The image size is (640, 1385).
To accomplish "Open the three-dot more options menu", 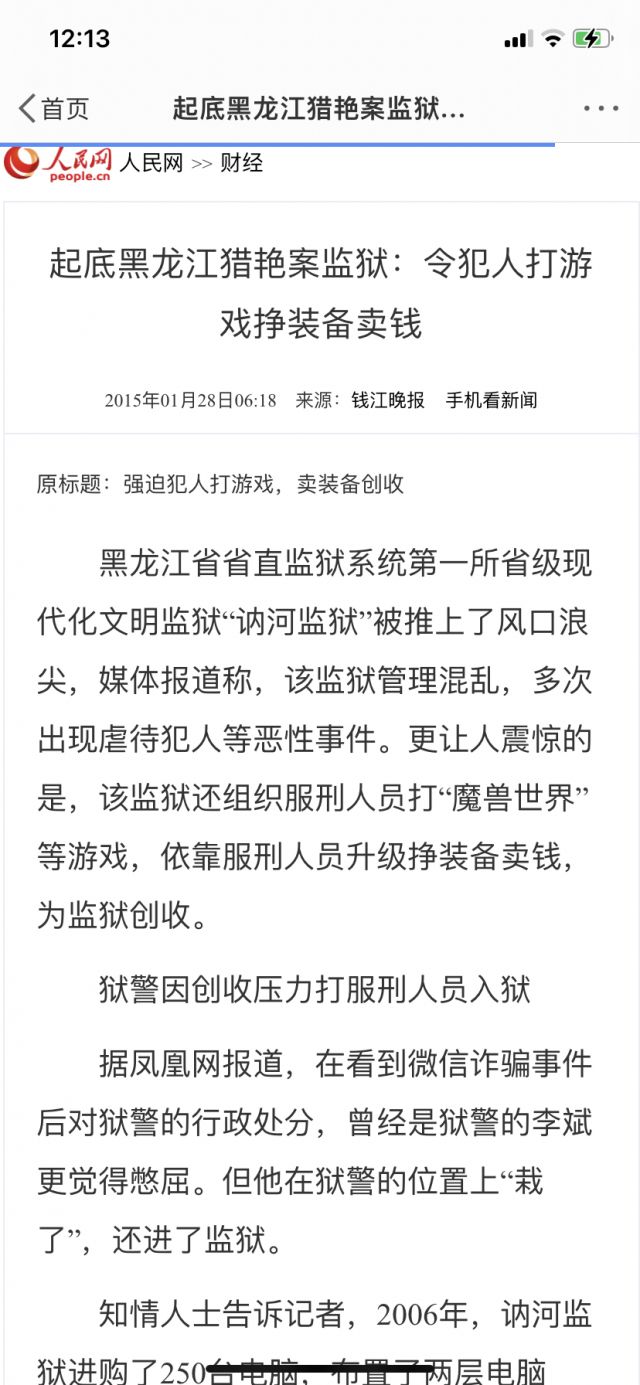I will pos(601,108).
